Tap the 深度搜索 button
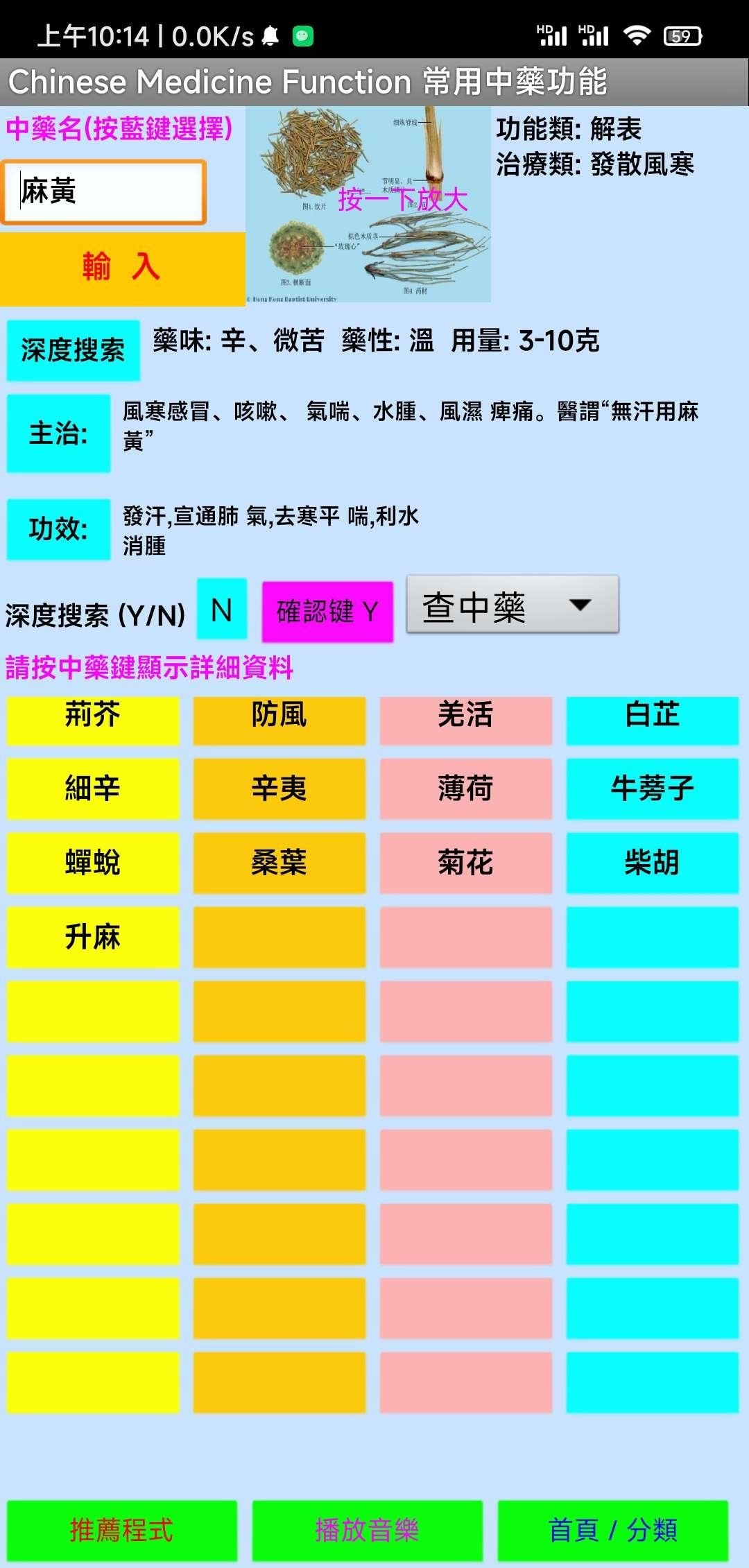 [x=74, y=350]
